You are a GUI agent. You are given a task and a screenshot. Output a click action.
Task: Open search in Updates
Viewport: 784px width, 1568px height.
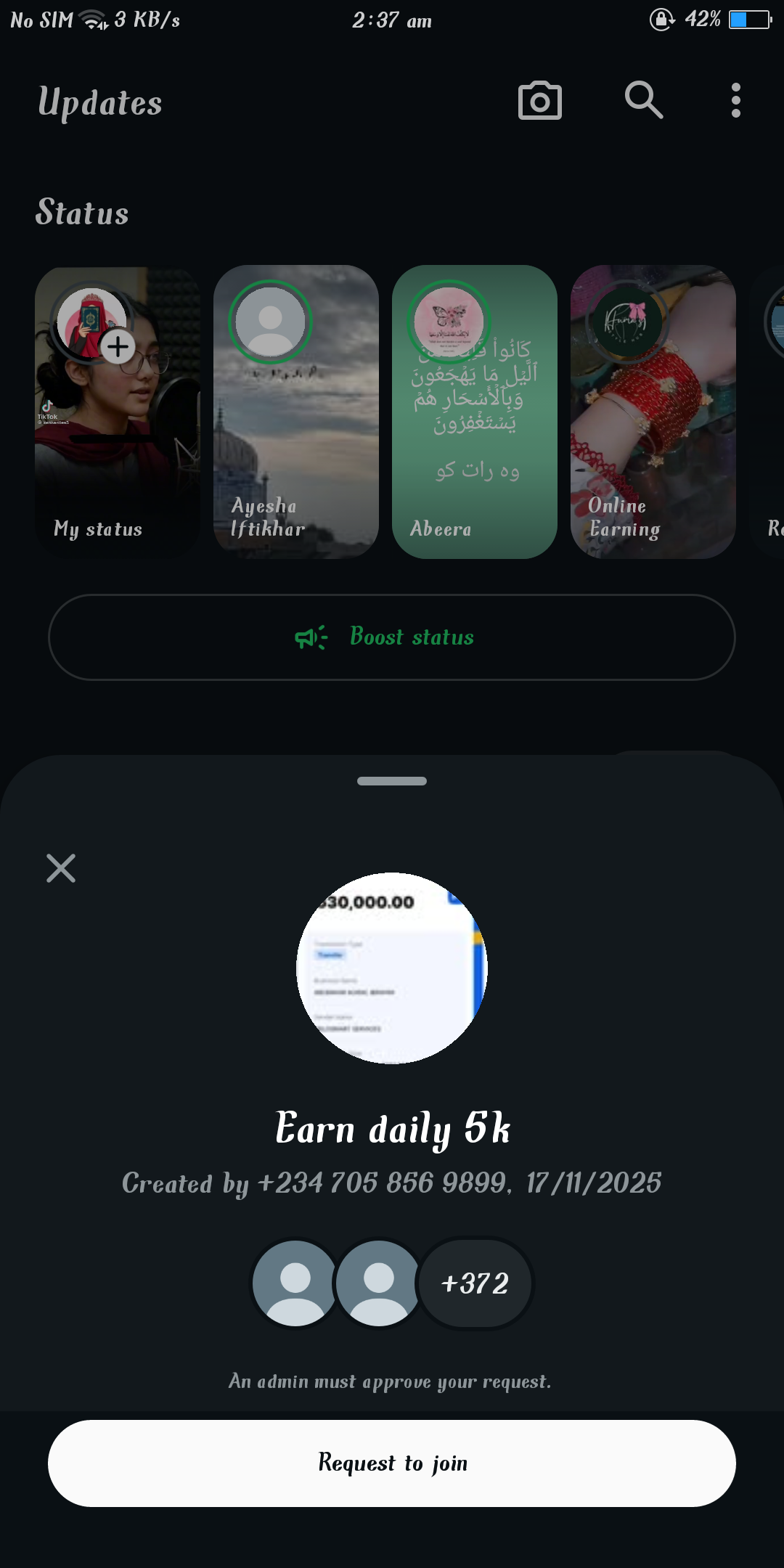pos(643,100)
